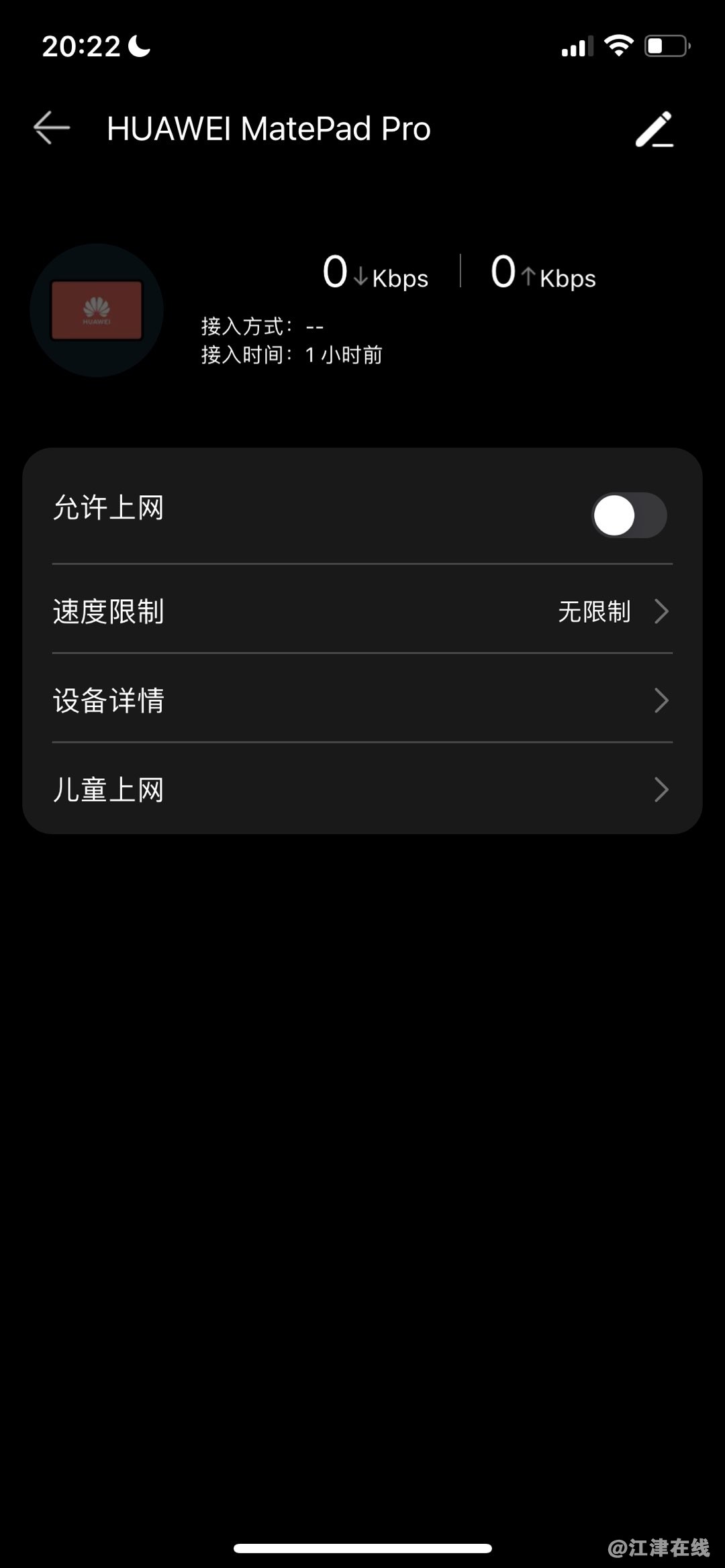Edit the device name with the pencil icon

pos(655,129)
